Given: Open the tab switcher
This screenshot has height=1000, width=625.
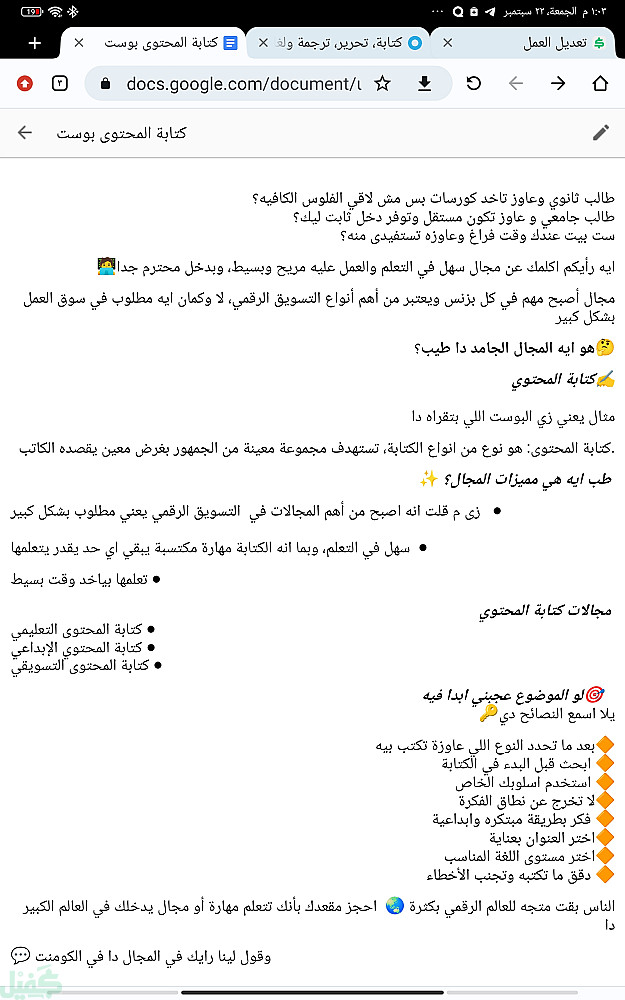Looking at the screenshot, I should 60,84.
